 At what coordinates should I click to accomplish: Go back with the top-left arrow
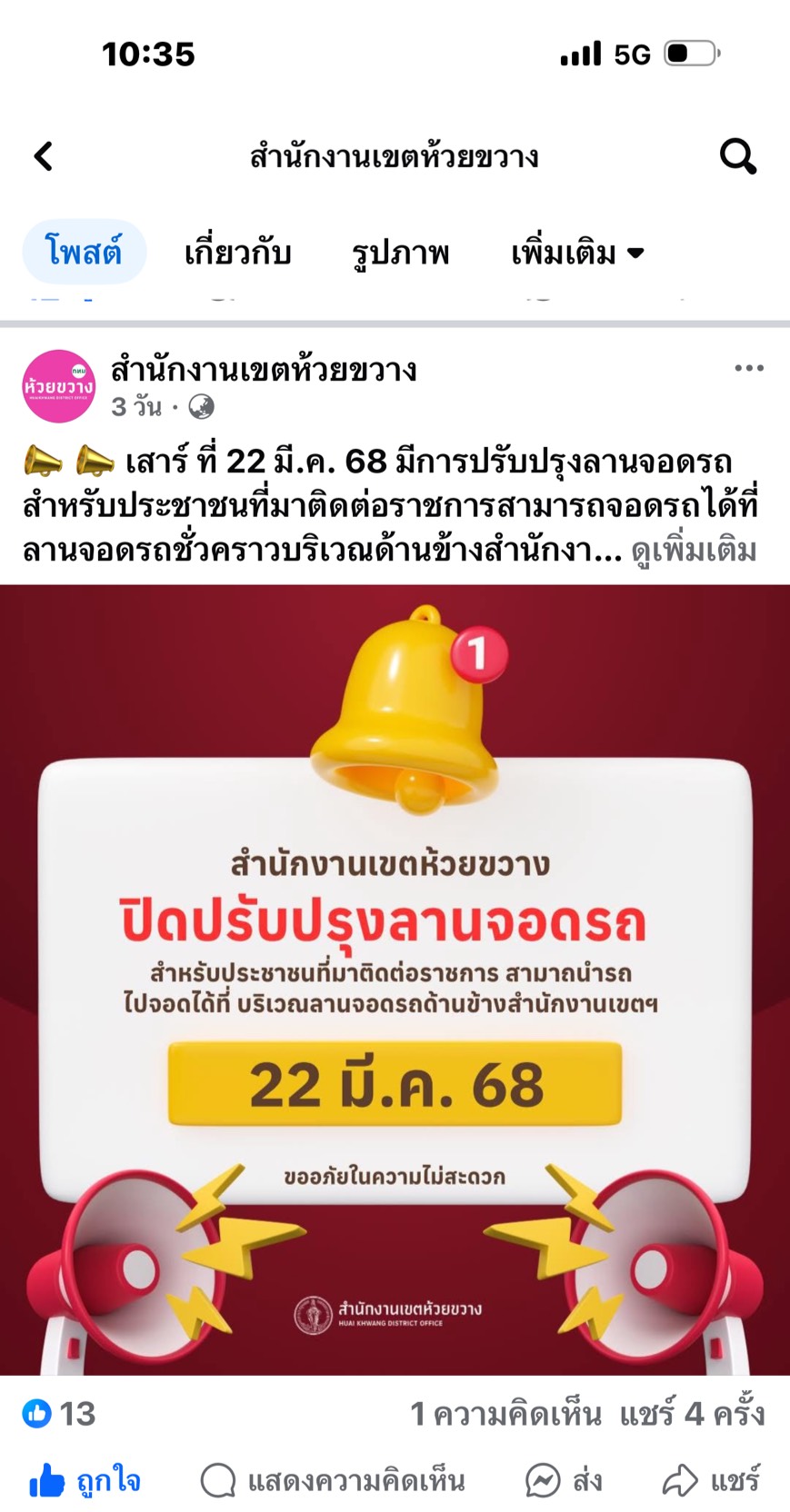(44, 156)
